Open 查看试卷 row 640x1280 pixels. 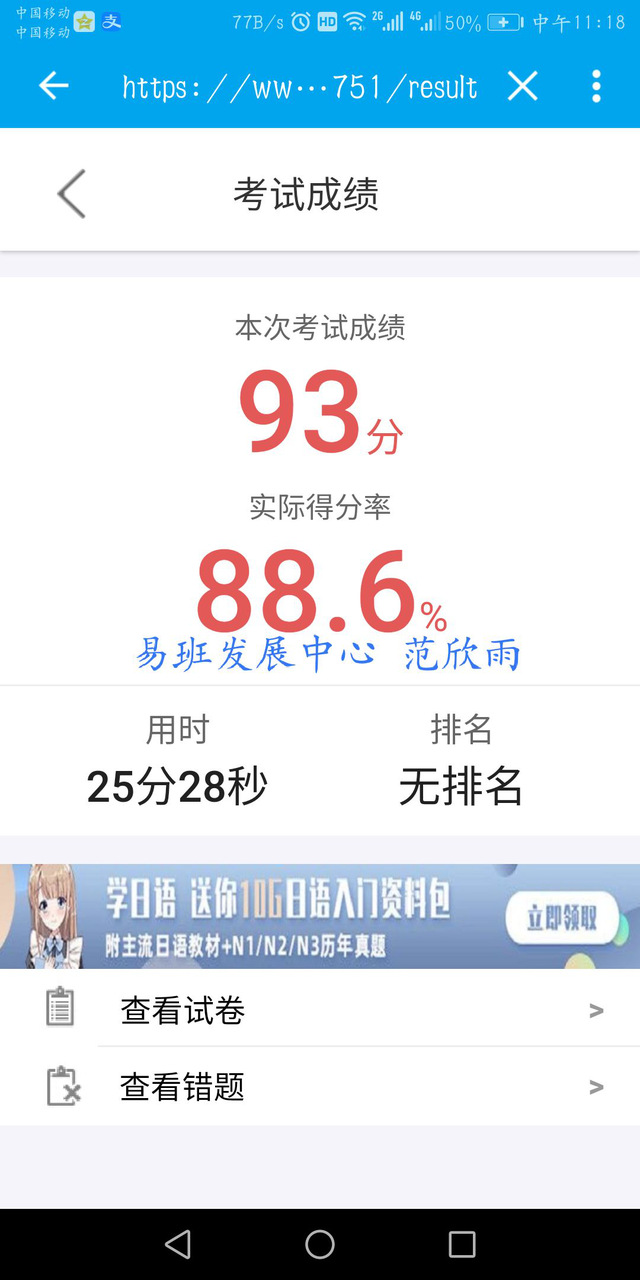[320, 1010]
